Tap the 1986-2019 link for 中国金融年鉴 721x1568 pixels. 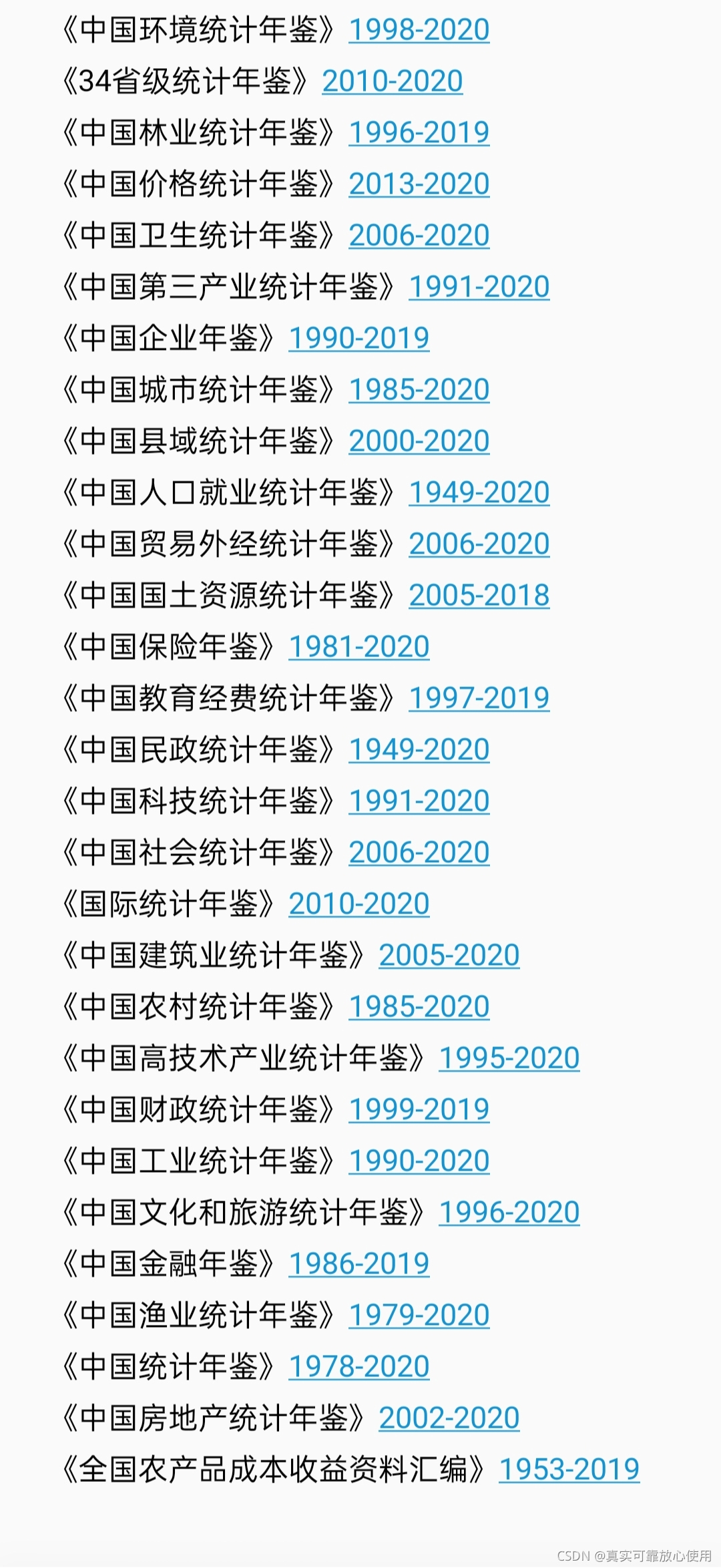click(x=358, y=1264)
